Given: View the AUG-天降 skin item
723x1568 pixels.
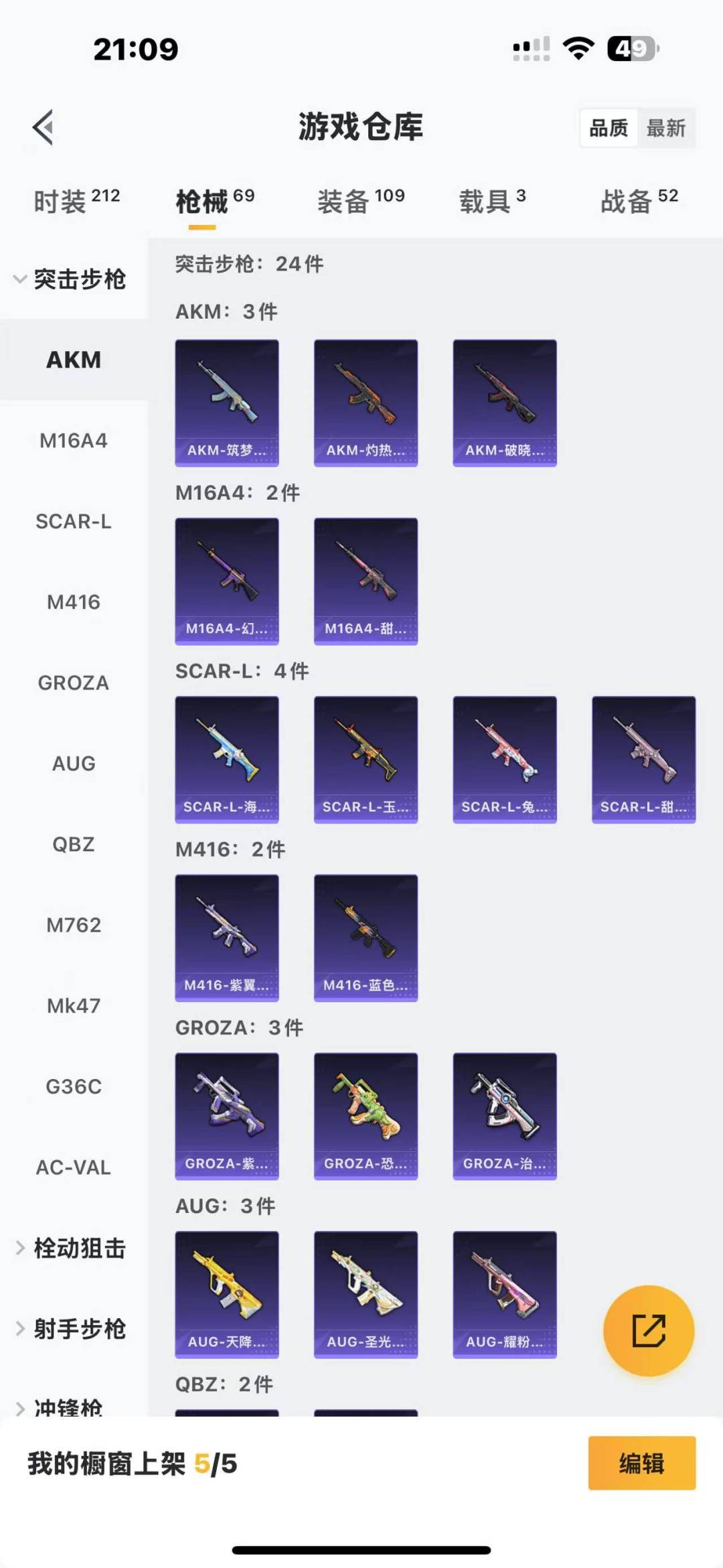Looking at the screenshot, I should click(227, 1294).
